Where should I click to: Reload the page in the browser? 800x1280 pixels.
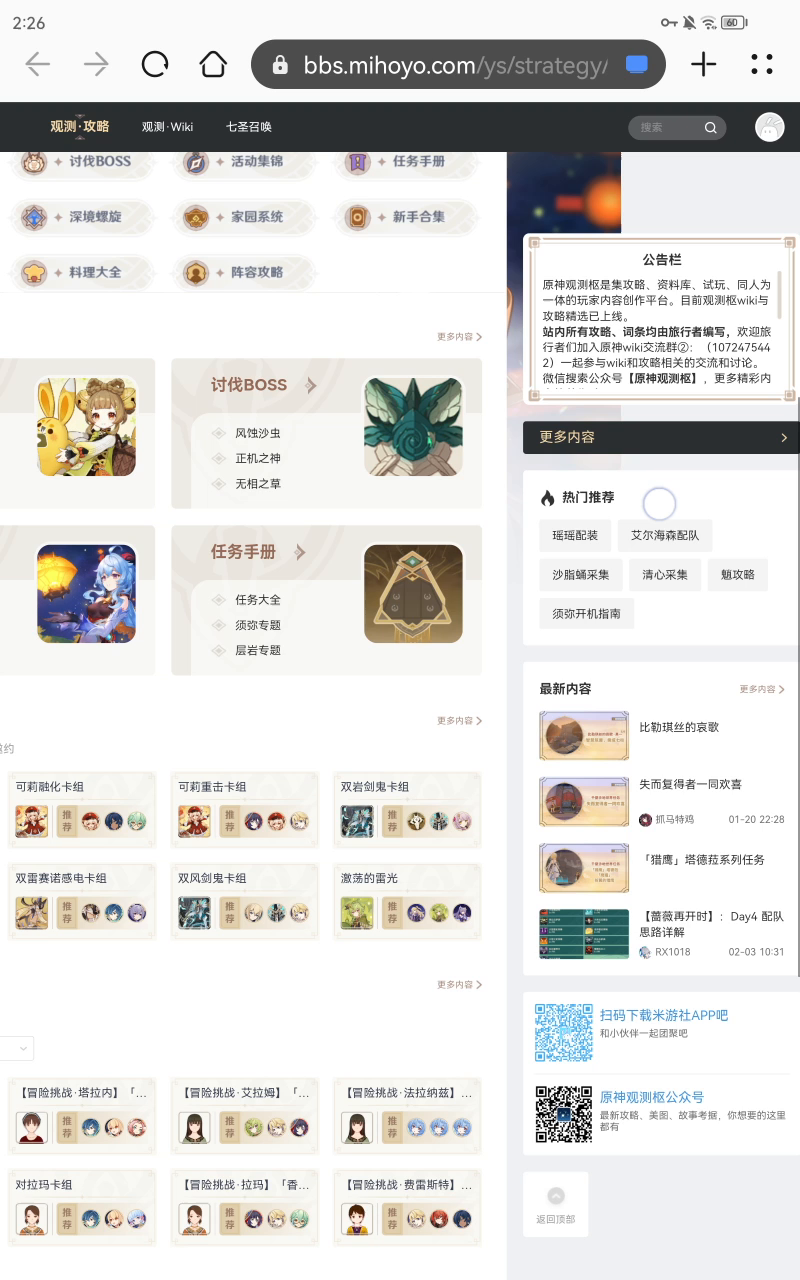point(155,65)
